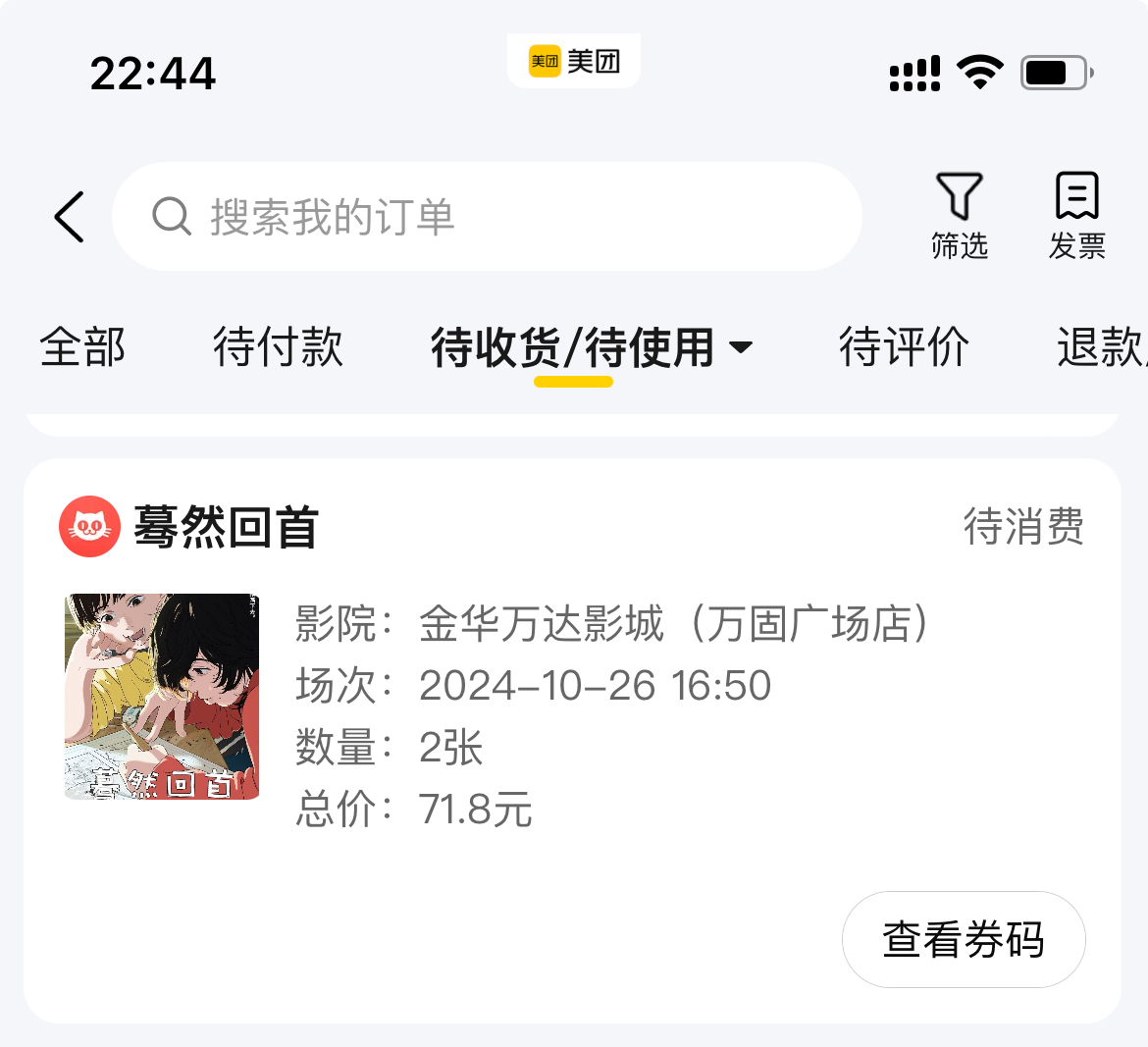The image size is (1148, 1047).
Task: Switch to the 待付款 tab
Action: pyautogui.click(x=278, y=347)
